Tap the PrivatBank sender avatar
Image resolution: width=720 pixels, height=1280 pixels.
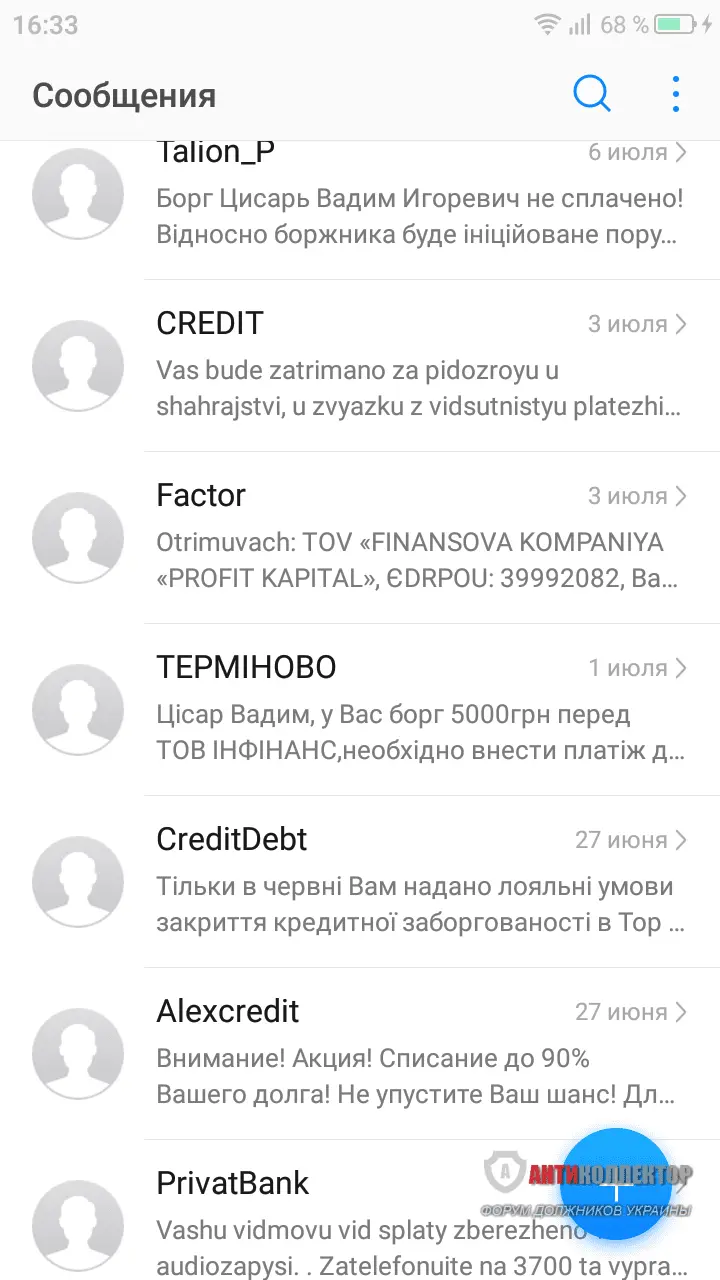(x=78, y=1225)
